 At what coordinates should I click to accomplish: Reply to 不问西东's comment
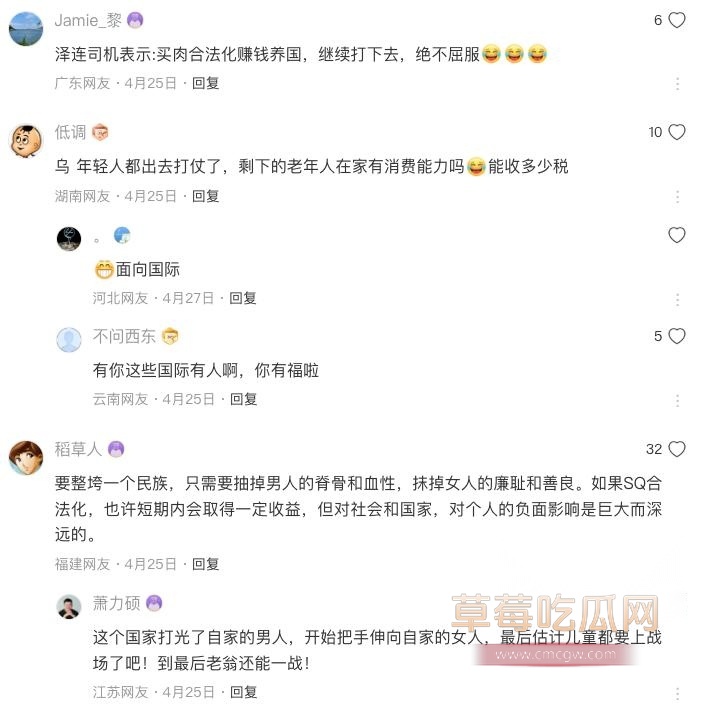pyautogui.click(x=243, y=399)
